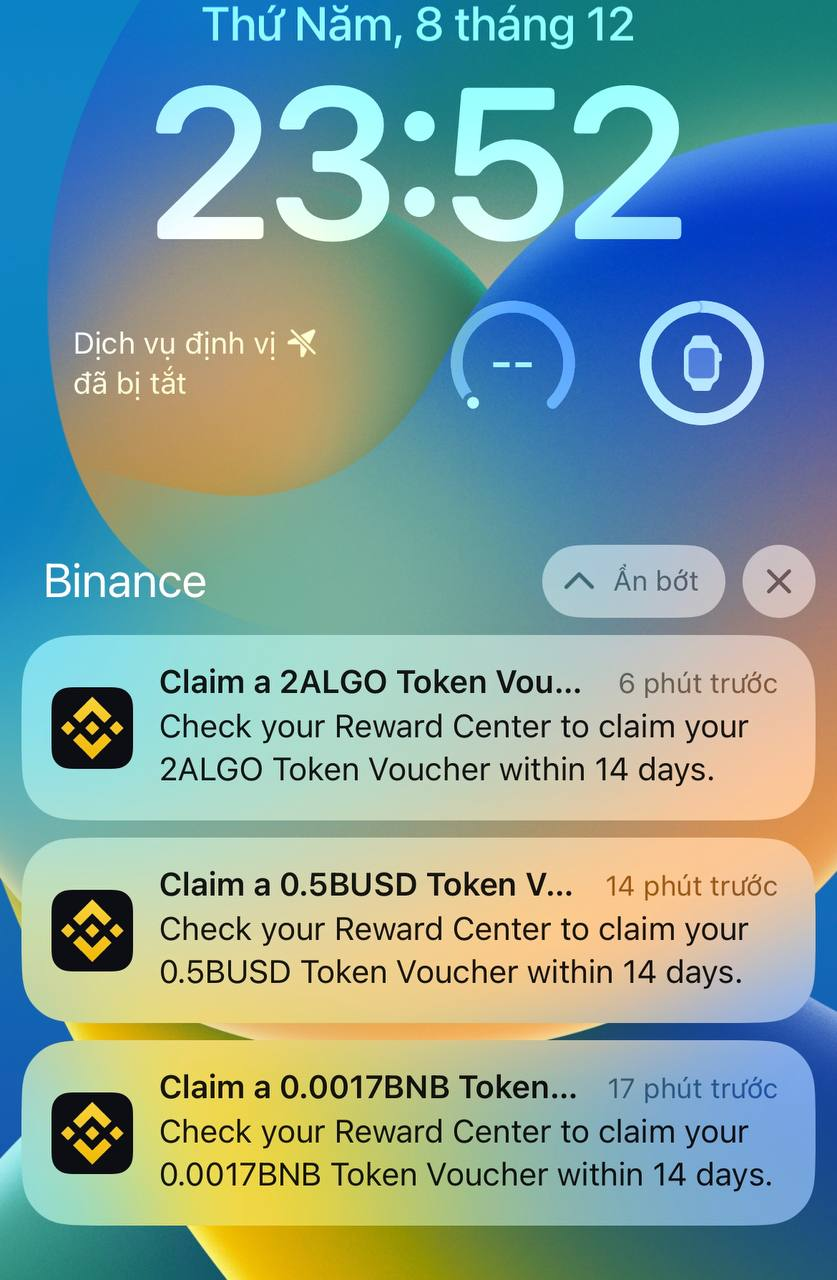Open the 2ALGO Token Voucher notification

[418, 727]
